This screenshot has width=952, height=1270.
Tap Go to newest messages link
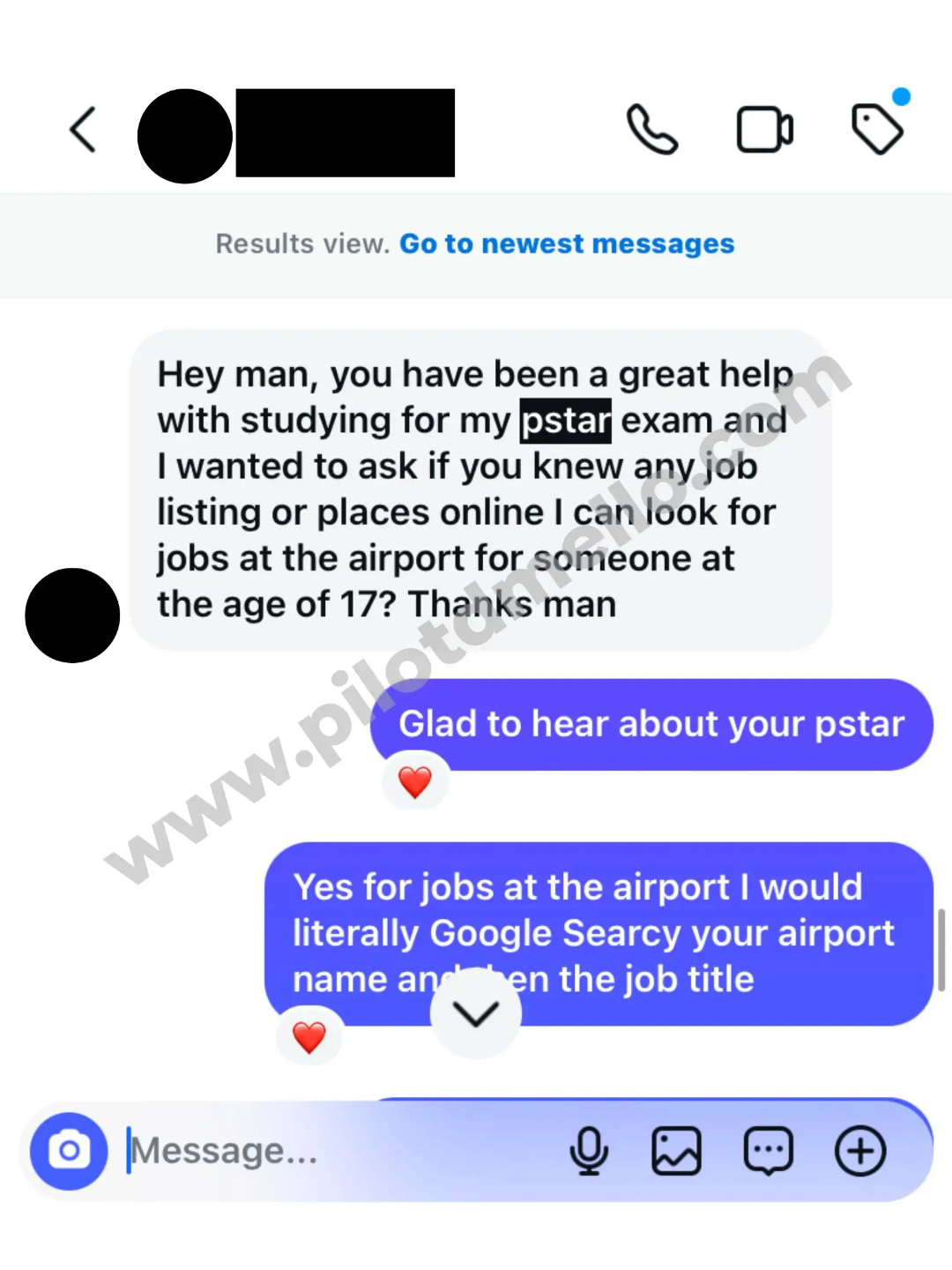567,243
